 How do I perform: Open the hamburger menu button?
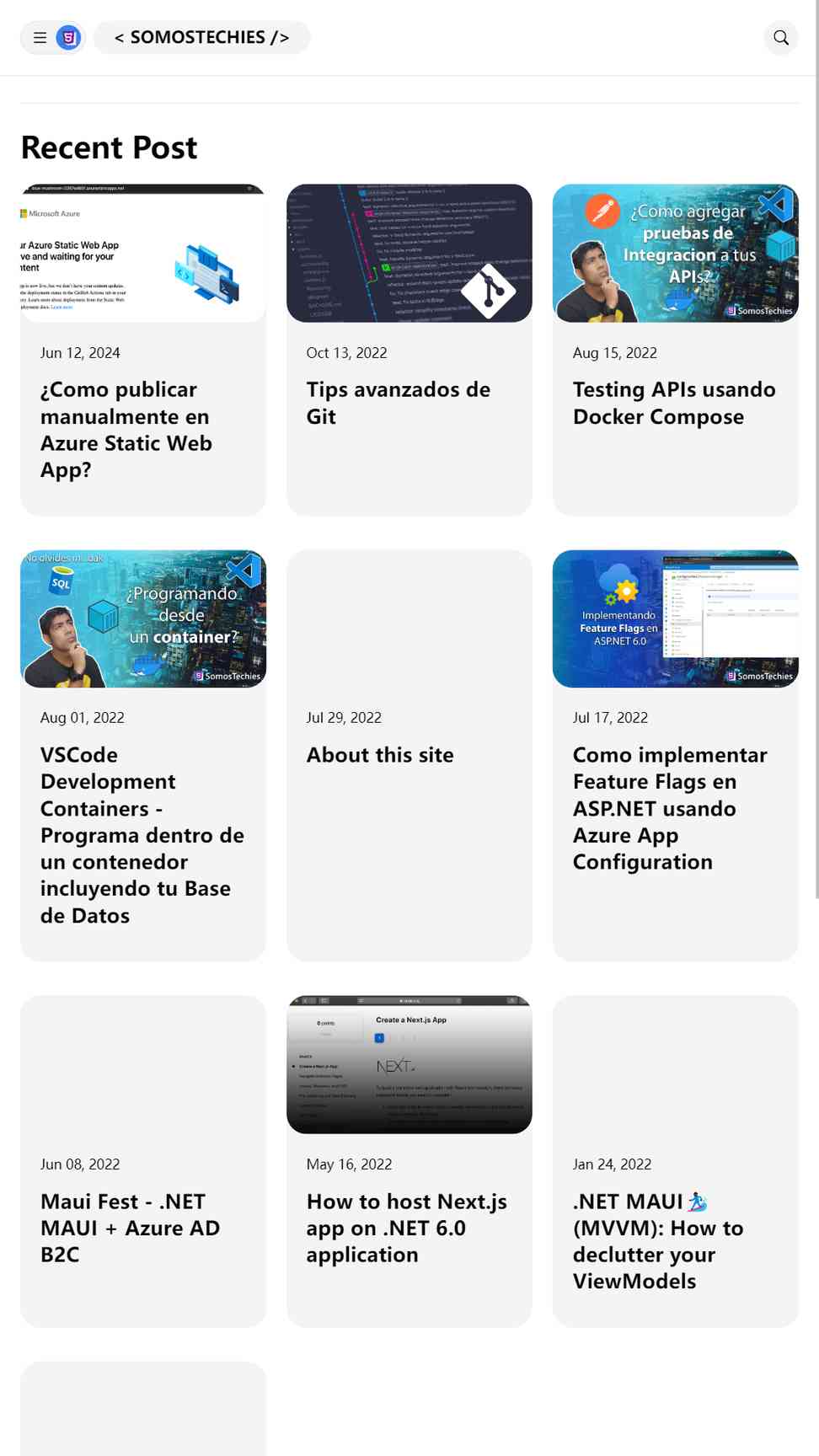[40, 37]
